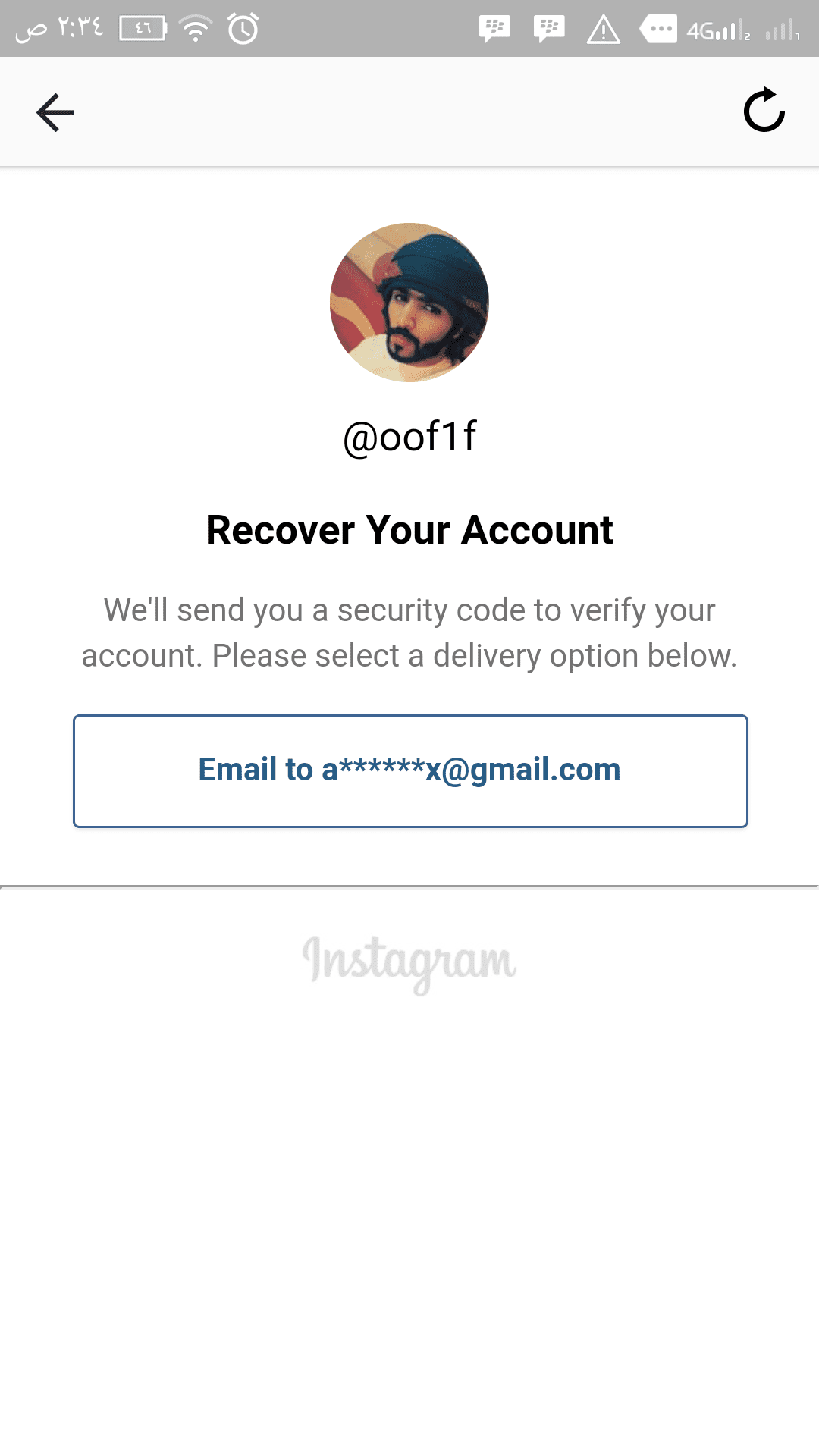Send the security code to the Gmail address
Screen dimensions: 819x1456
tap(410, 770)
